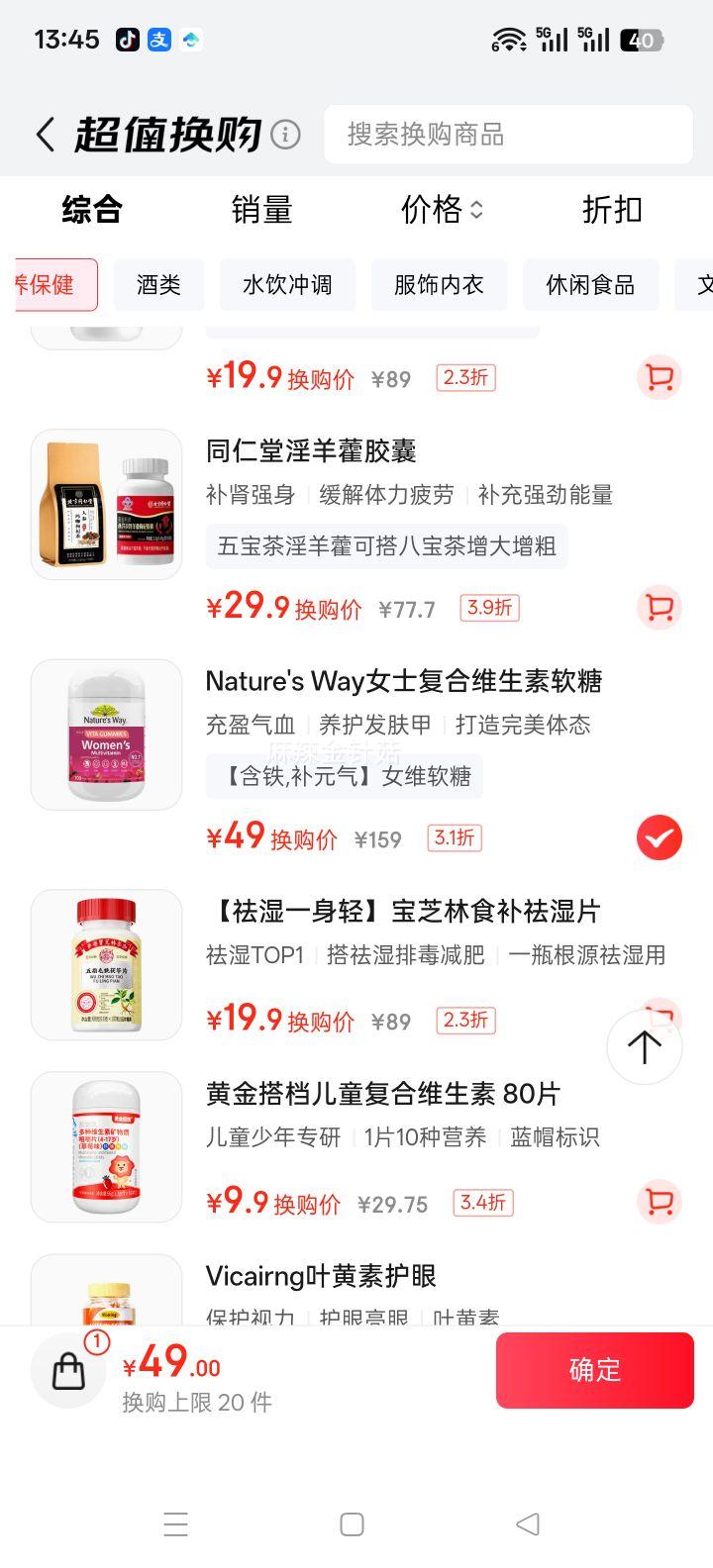Jump back to top of list

click(644, 1047)
